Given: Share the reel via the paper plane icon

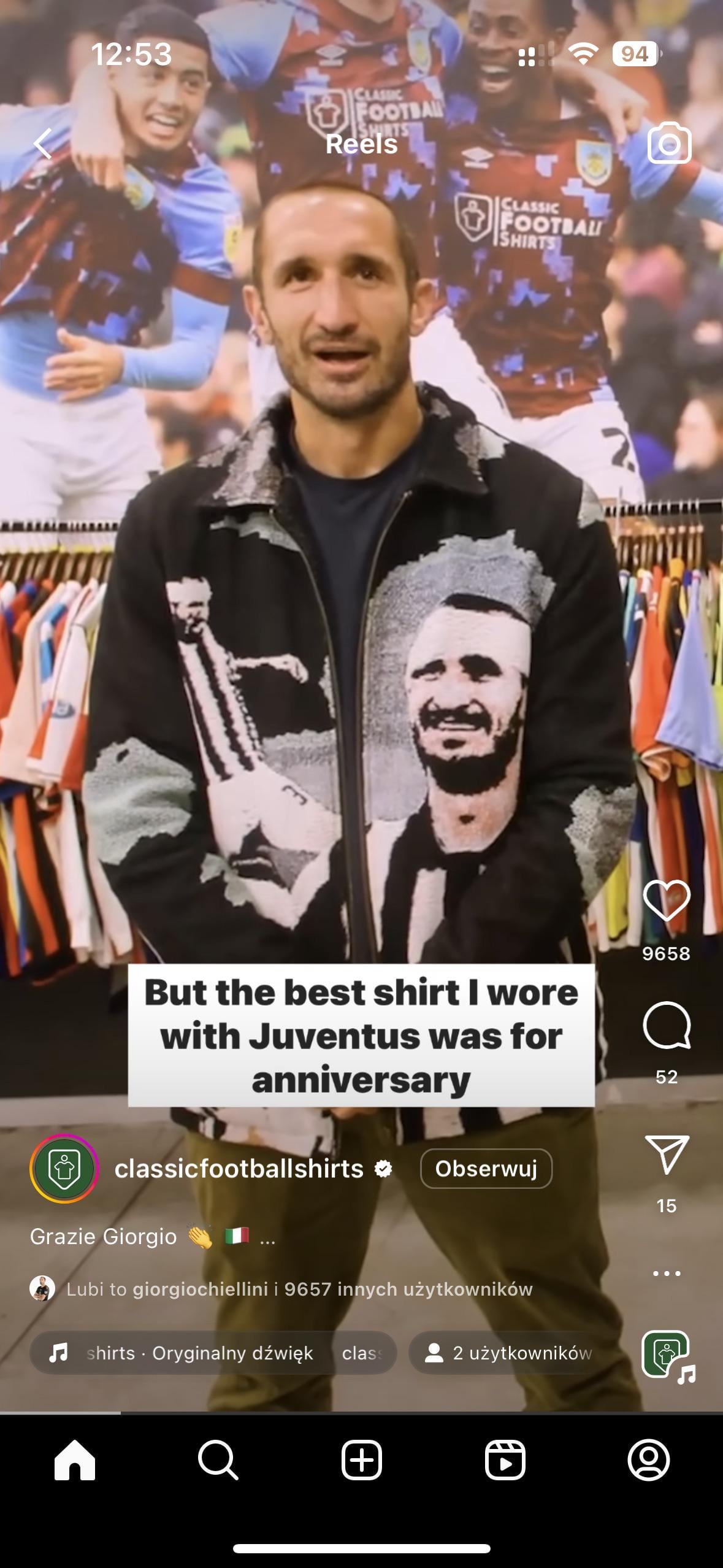Looking at the screenshot, I should pos(667,1155).
